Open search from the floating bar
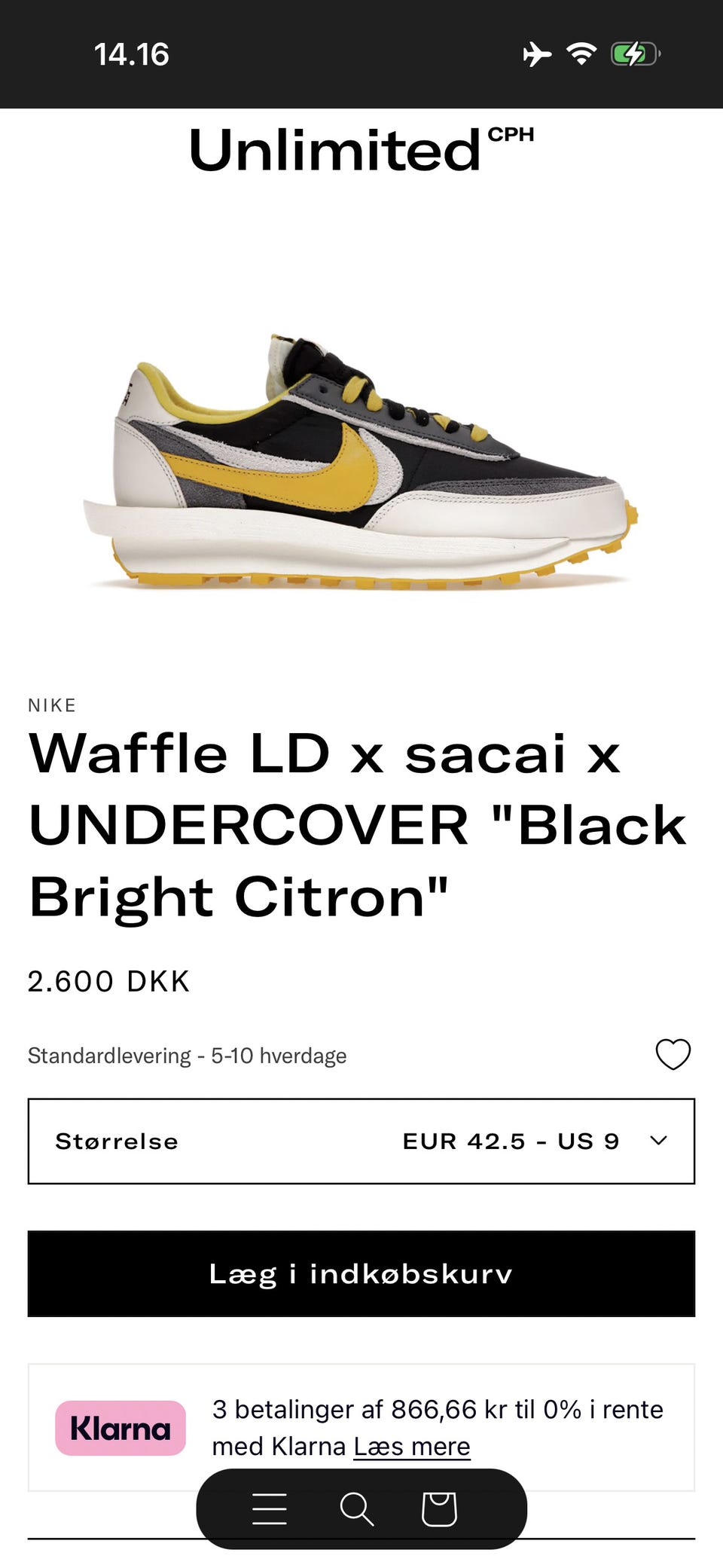The width and height of the screenshot is (723, 1568). pos(356,1508)
